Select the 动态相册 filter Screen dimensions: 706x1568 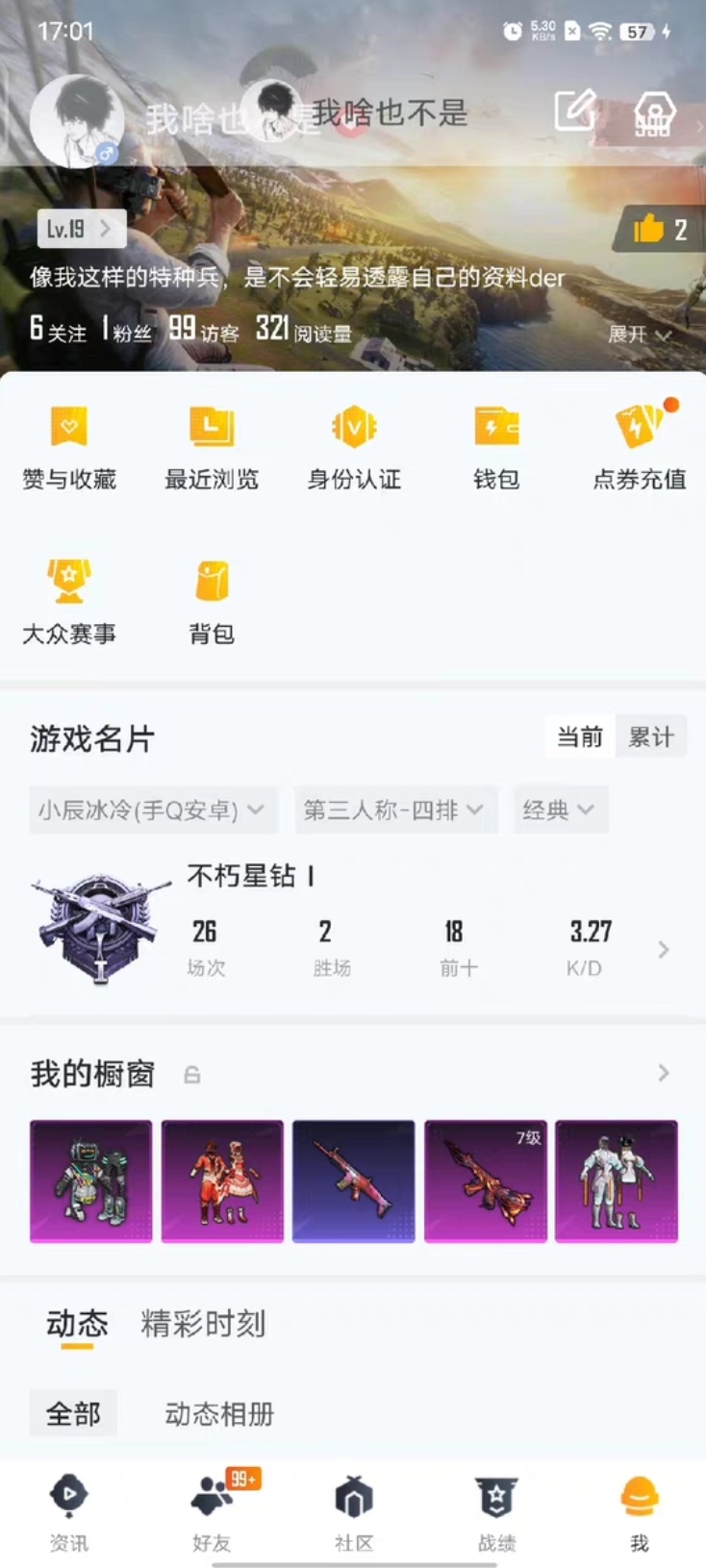click(219, 1414)
